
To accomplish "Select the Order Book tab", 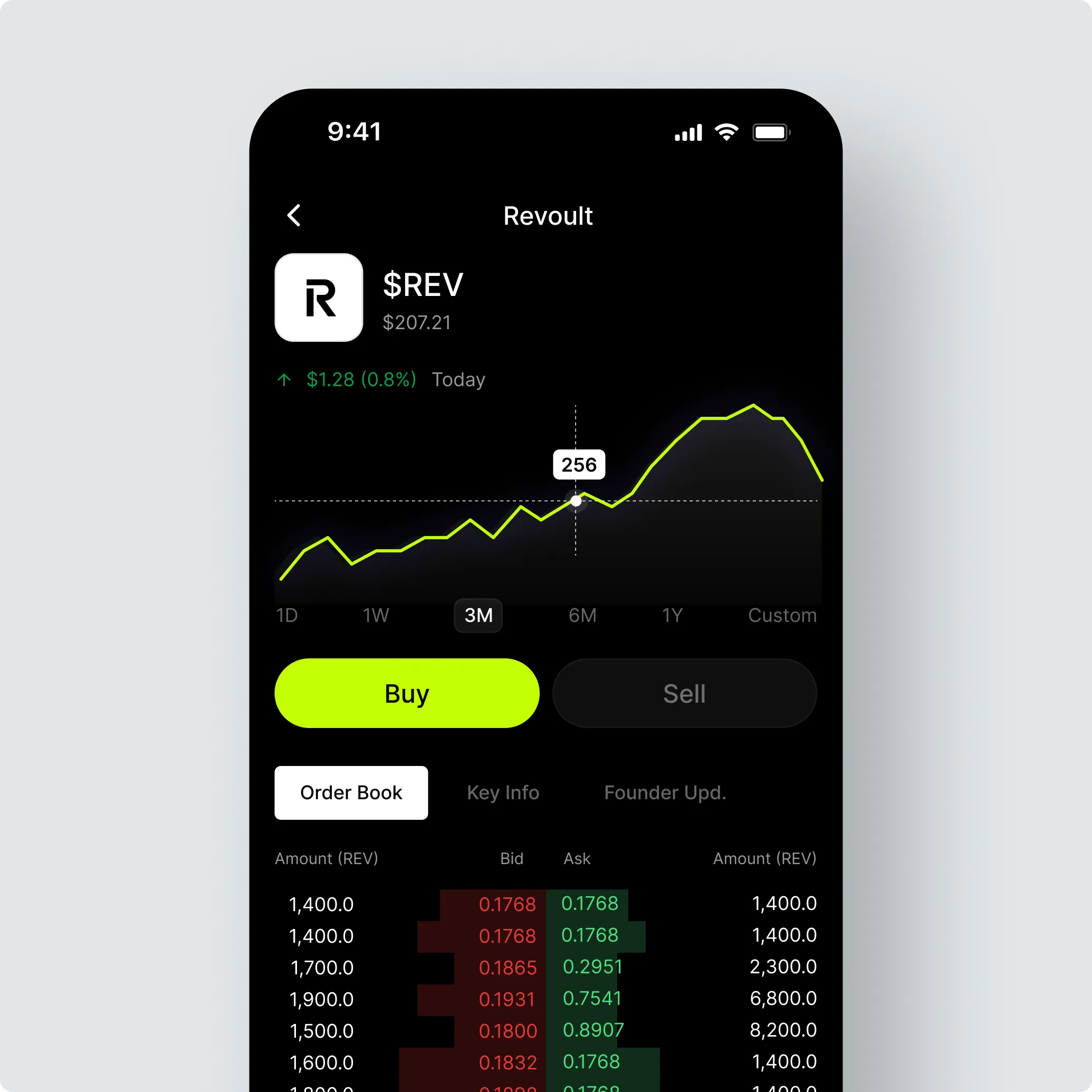I will click(x=351, y=792).
